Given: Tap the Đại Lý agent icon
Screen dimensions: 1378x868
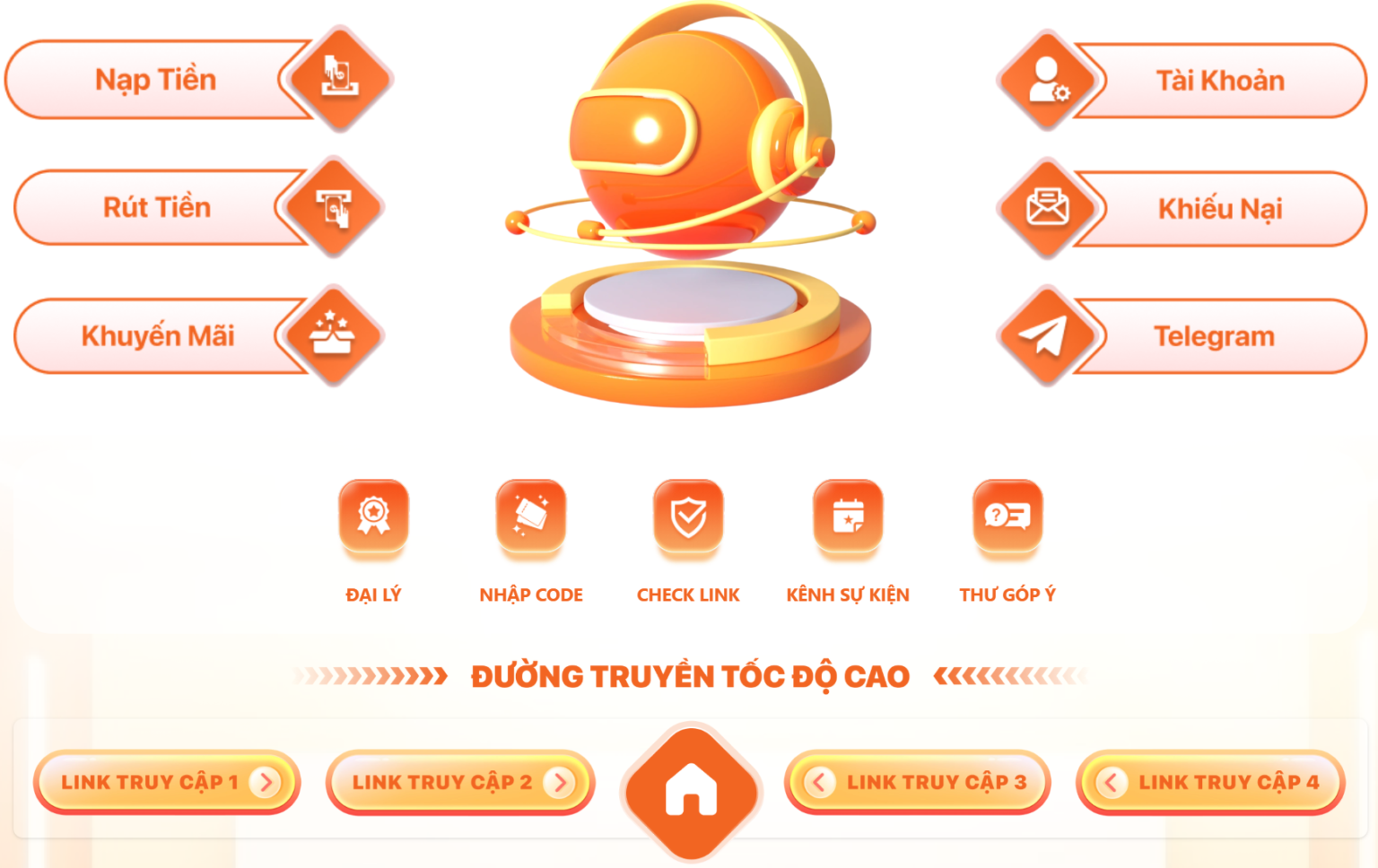Looking at the screenshot, I should click(x=373, y=516).
